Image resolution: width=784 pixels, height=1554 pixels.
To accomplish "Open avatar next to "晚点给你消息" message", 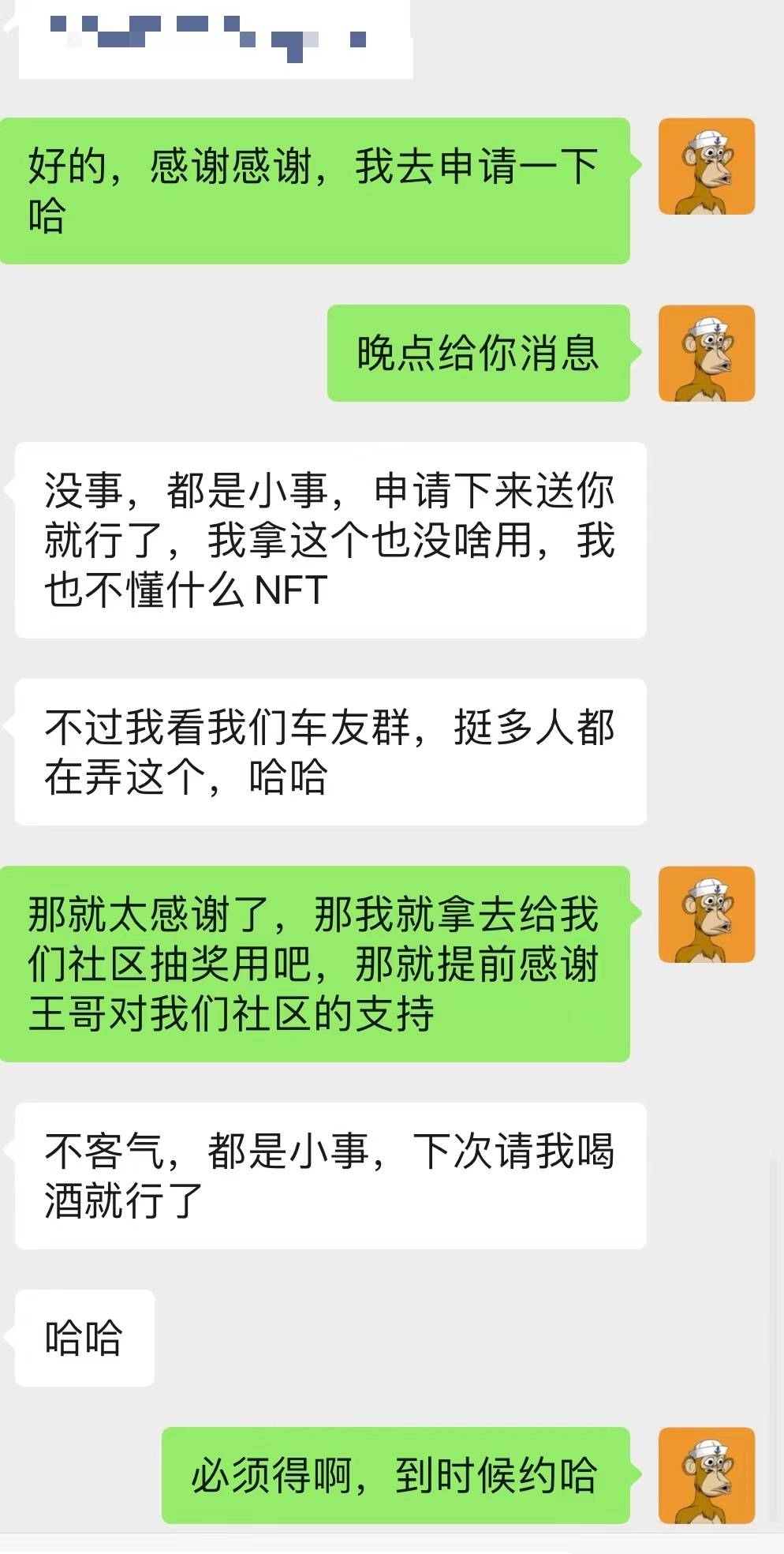I will coord(707,353).
